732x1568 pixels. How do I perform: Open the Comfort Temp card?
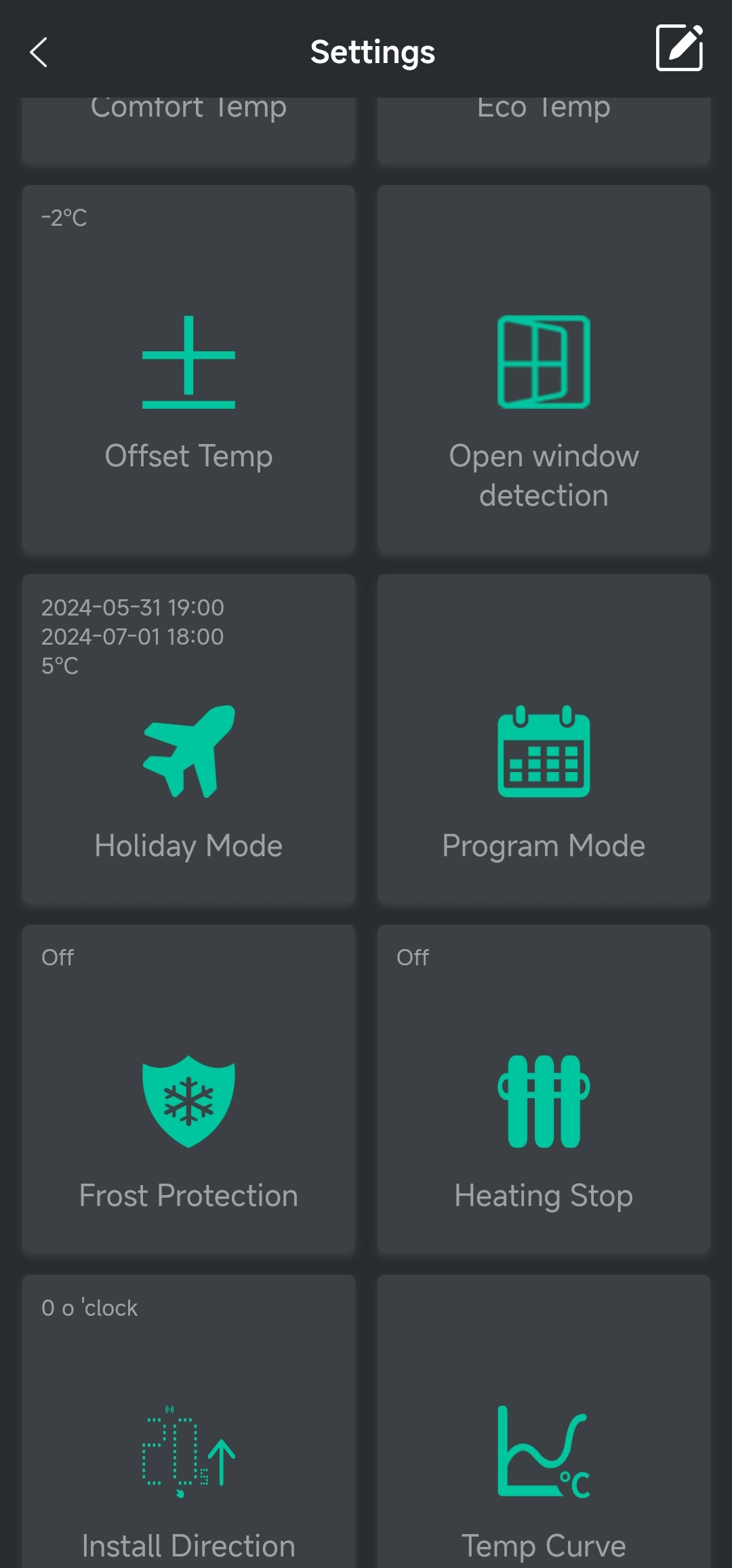pyautogui.click(x=188, y=127)
